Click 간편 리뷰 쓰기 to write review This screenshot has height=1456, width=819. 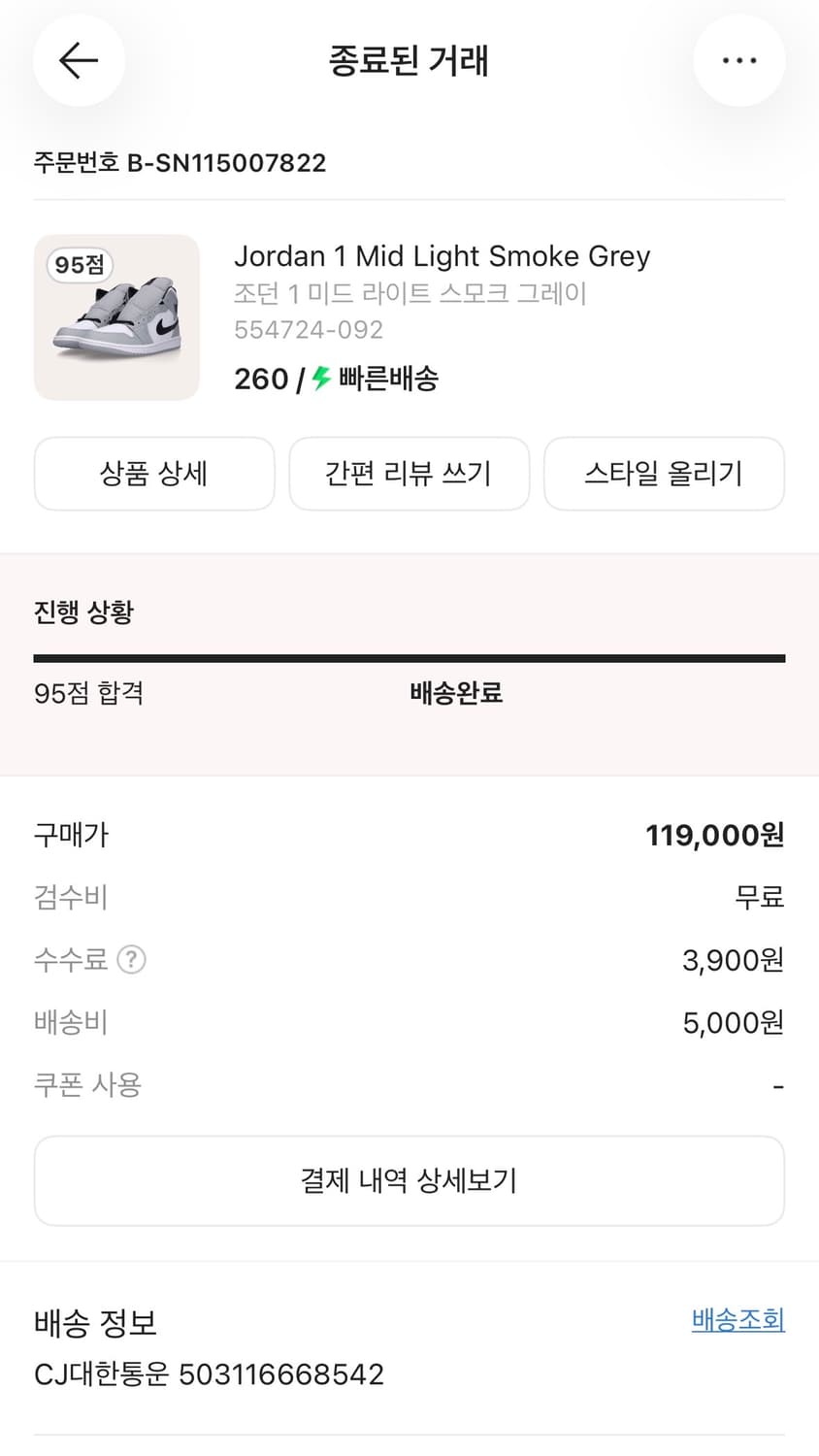409,474
